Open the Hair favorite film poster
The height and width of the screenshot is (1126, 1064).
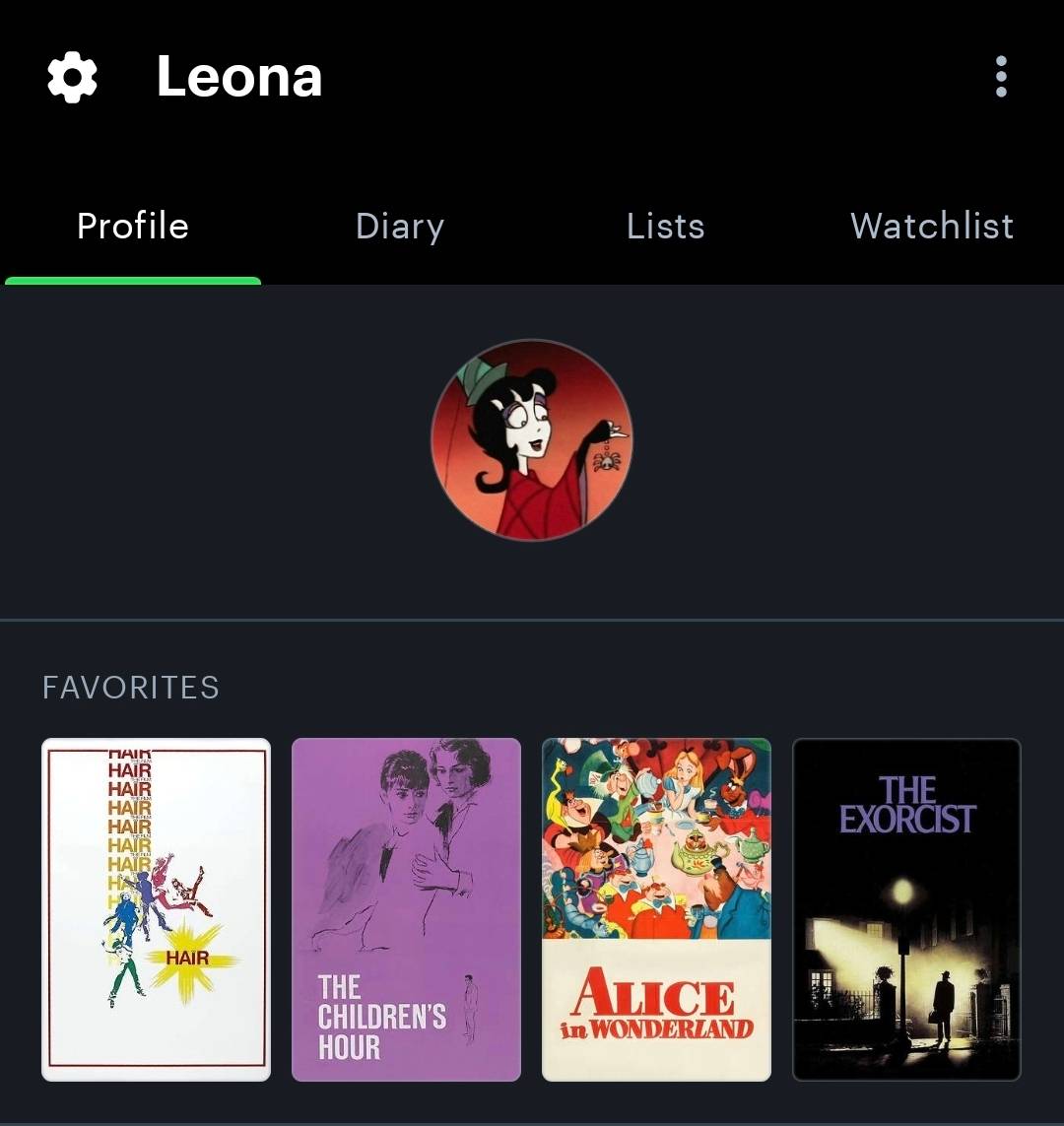click(x=156, y=909)
